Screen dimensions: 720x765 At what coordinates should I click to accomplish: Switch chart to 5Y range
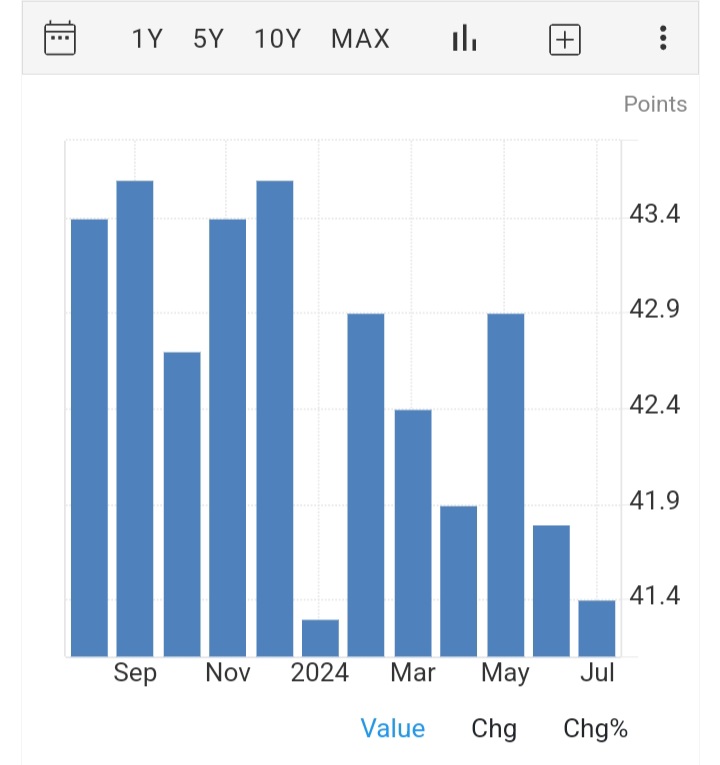click(x=209, y=39)
